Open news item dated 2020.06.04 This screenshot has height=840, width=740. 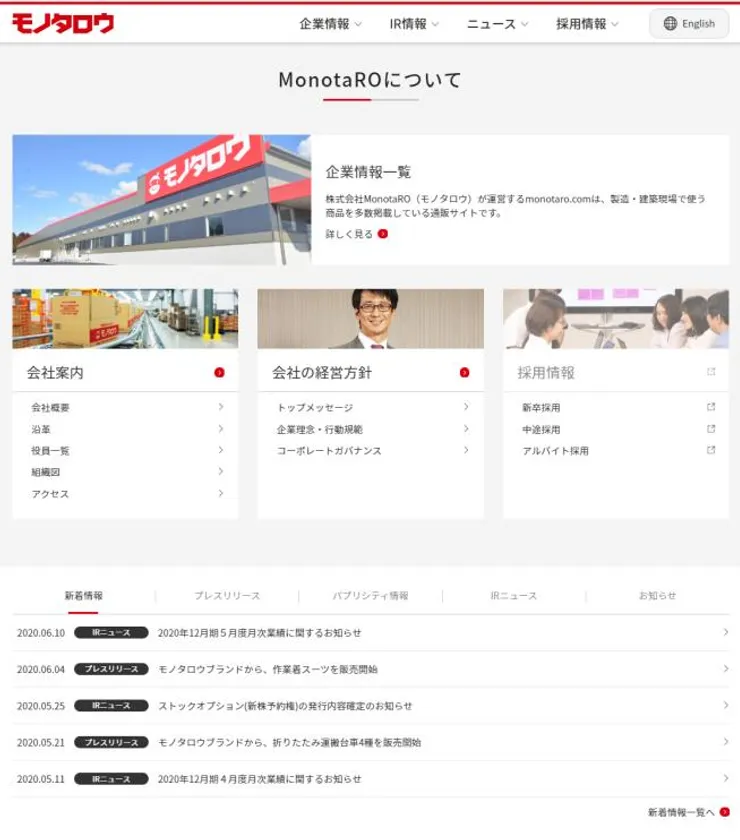pos(370,669)
